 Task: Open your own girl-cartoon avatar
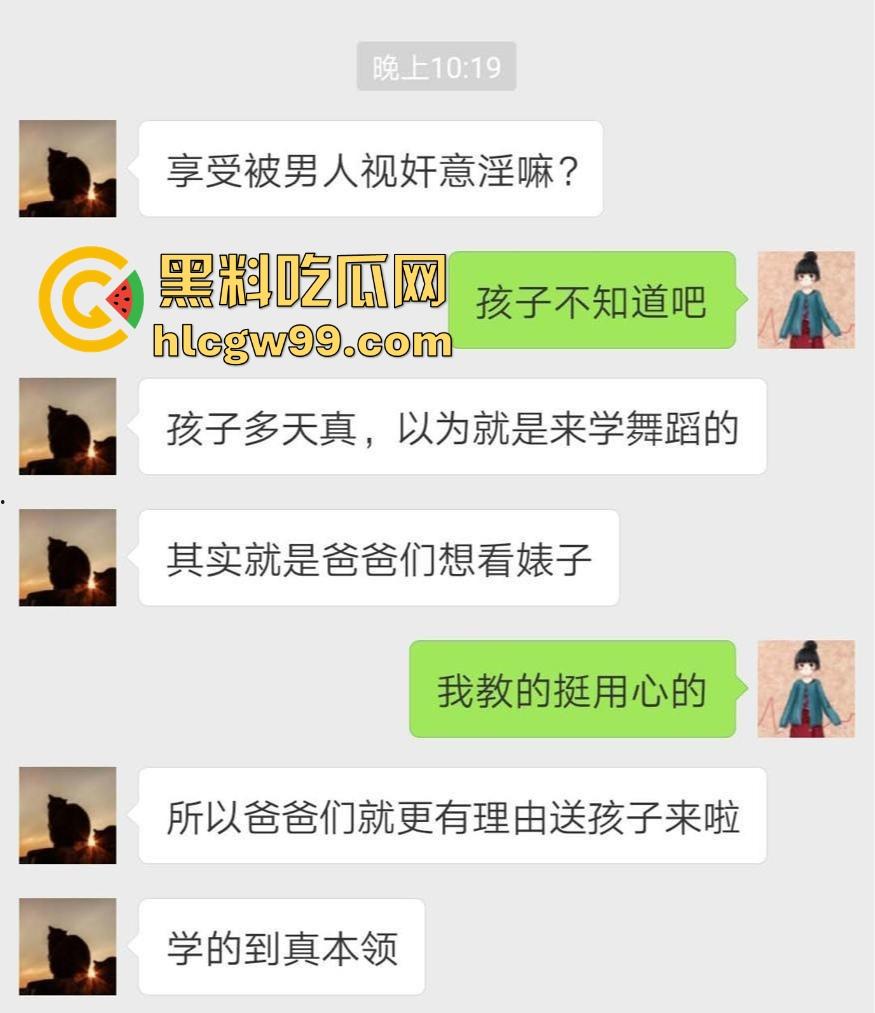tap(805, 300)
